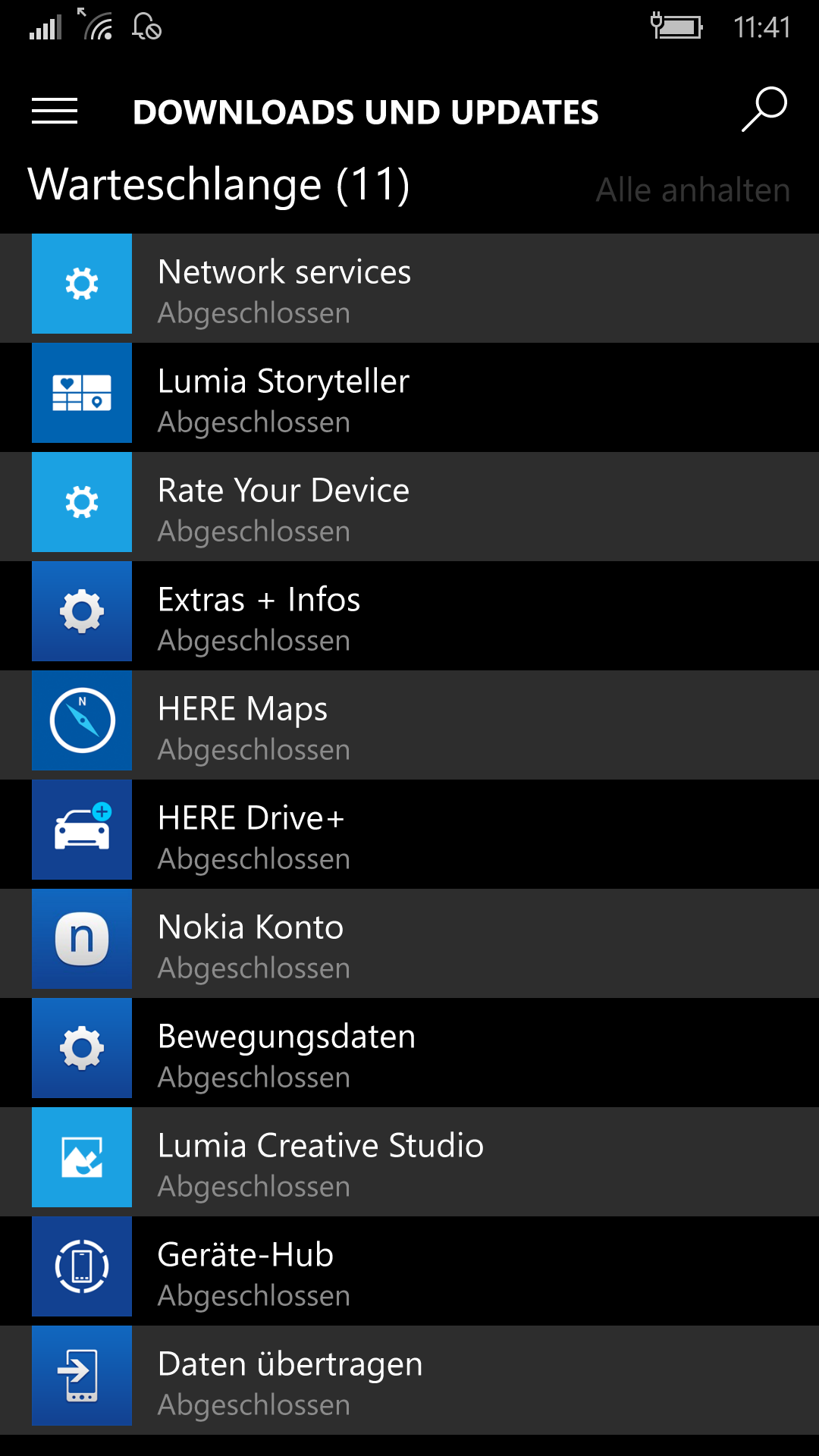Screen dimensions: 819x1456
Task: Select the HERE Maps download
Action: (x=409, y=725)
